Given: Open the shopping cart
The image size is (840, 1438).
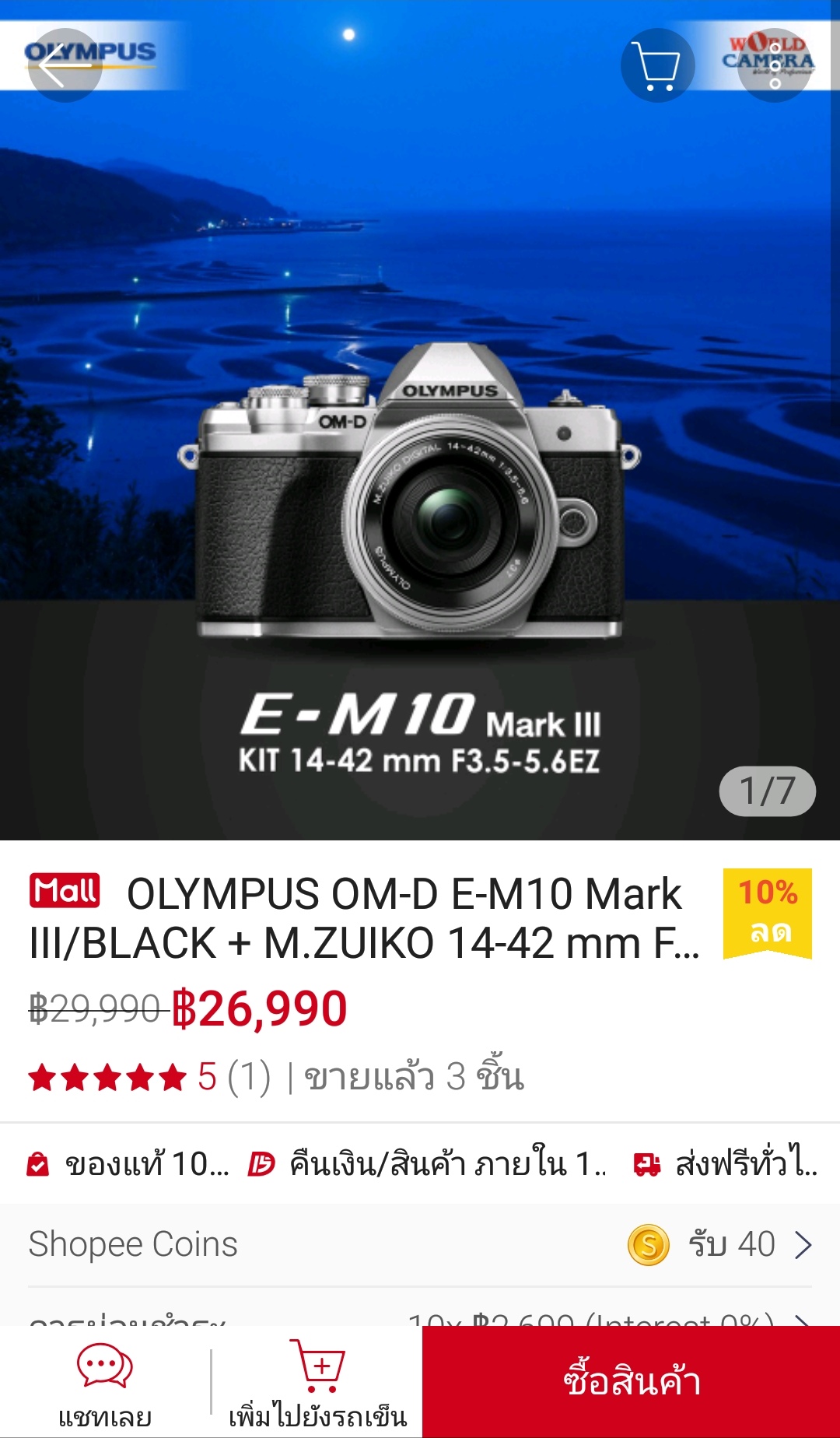Looking at the screenshot, I should 657,65.
